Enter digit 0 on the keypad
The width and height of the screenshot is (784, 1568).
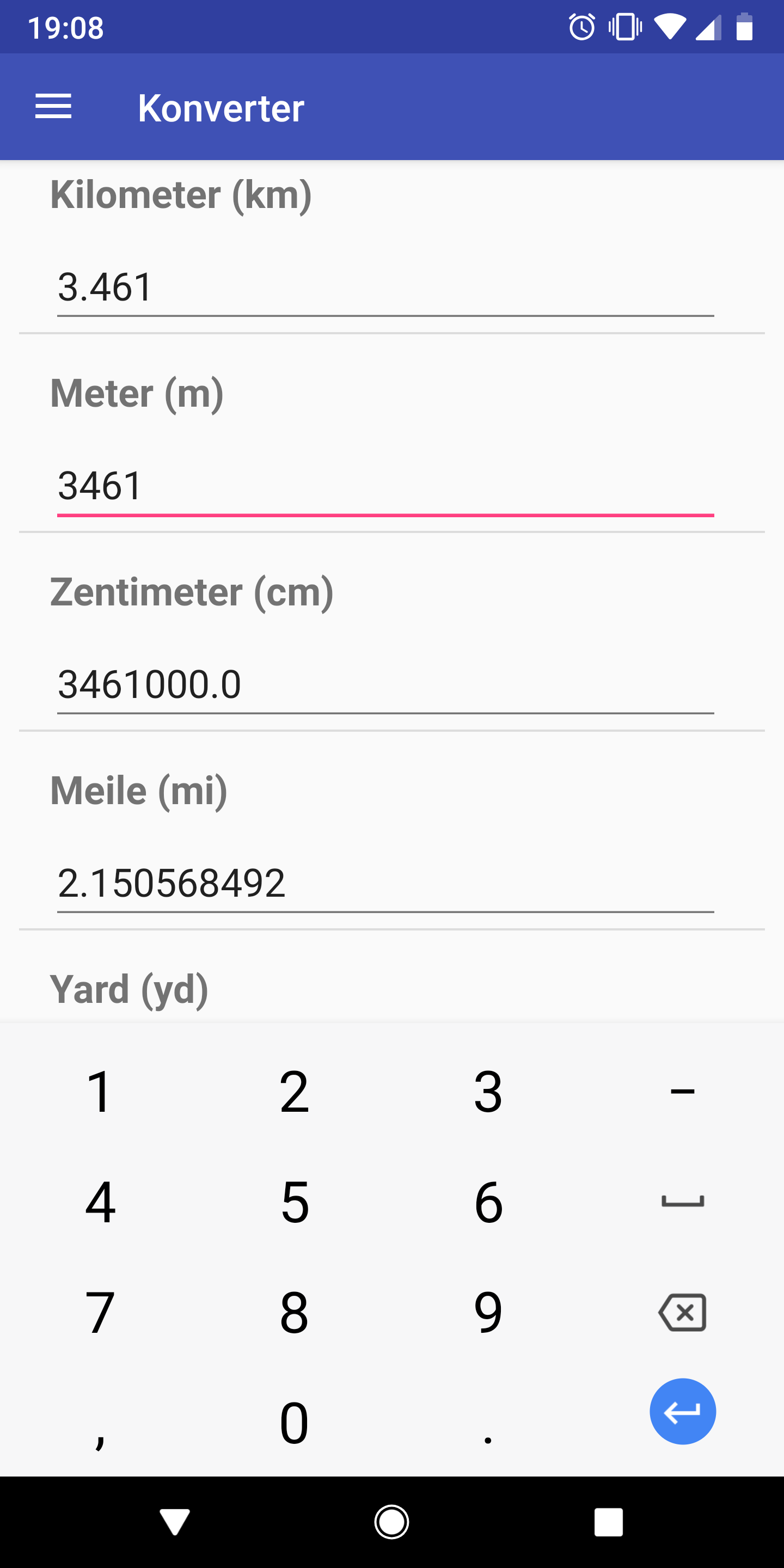tap(295, 1423)
